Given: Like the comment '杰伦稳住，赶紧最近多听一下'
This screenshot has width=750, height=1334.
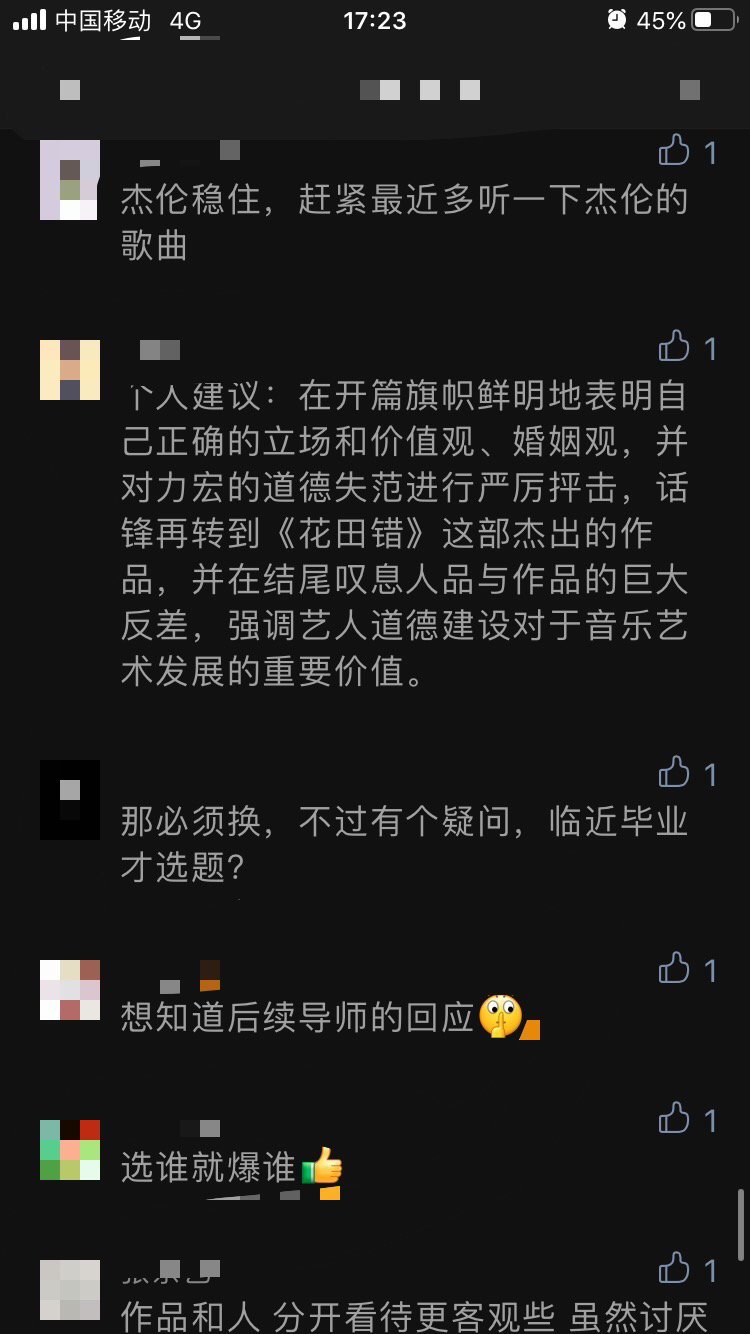Looking at the screenshot, I should [675, 152].
